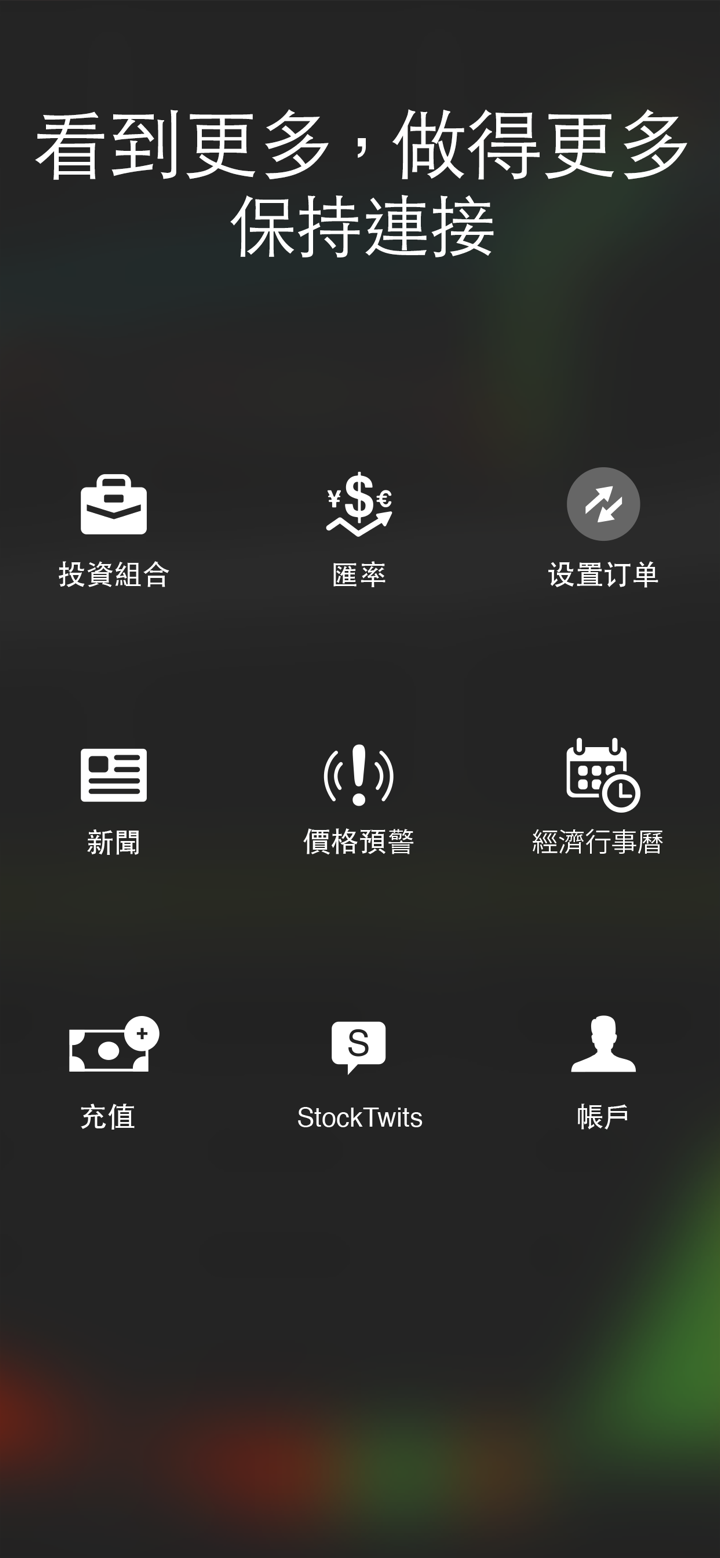720x1558 pixels.
Task: Tap the 保持連接 subtitle text
Action: coord(360,227)
